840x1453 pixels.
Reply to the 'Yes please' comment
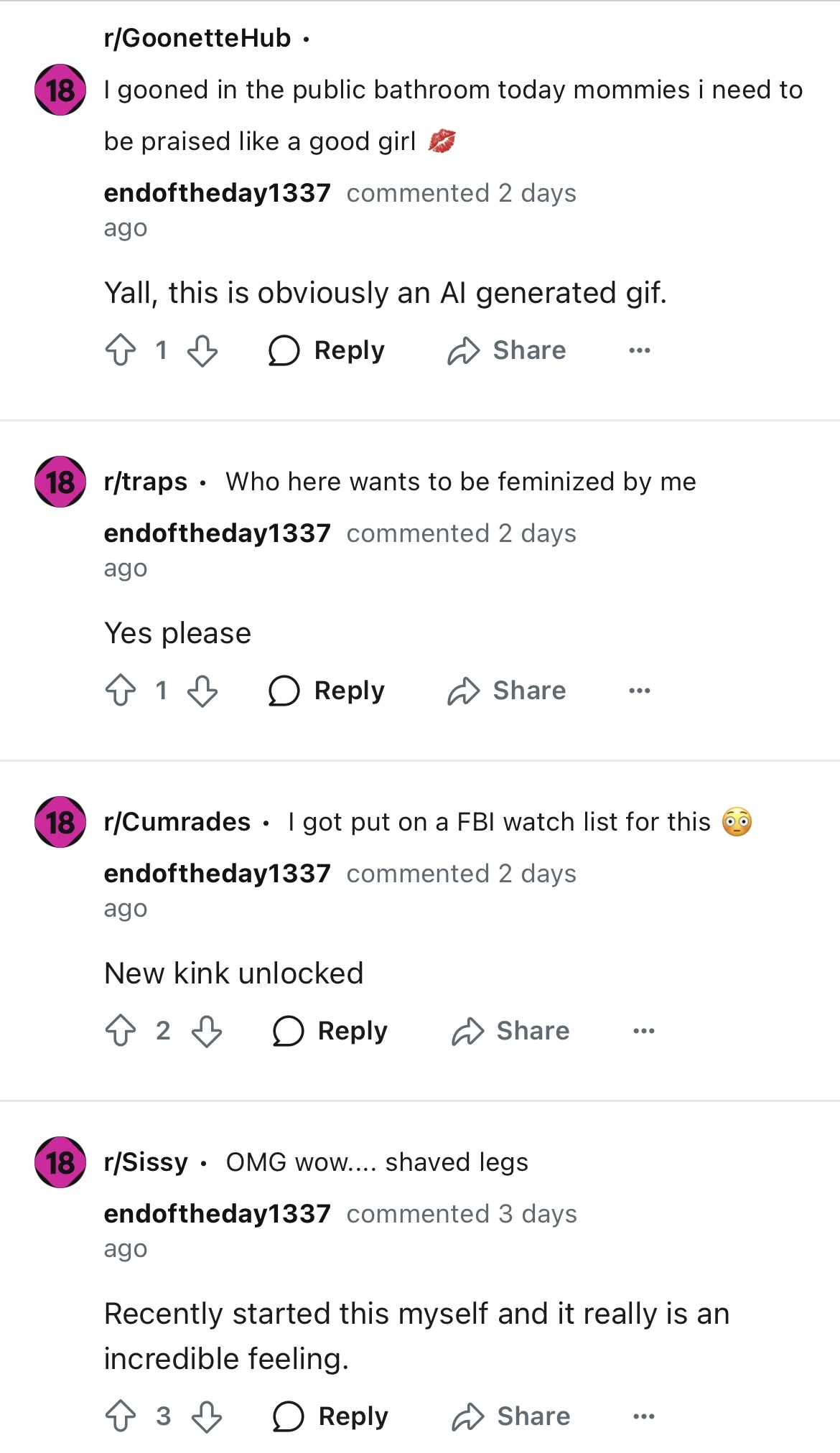tap(327, 691)
